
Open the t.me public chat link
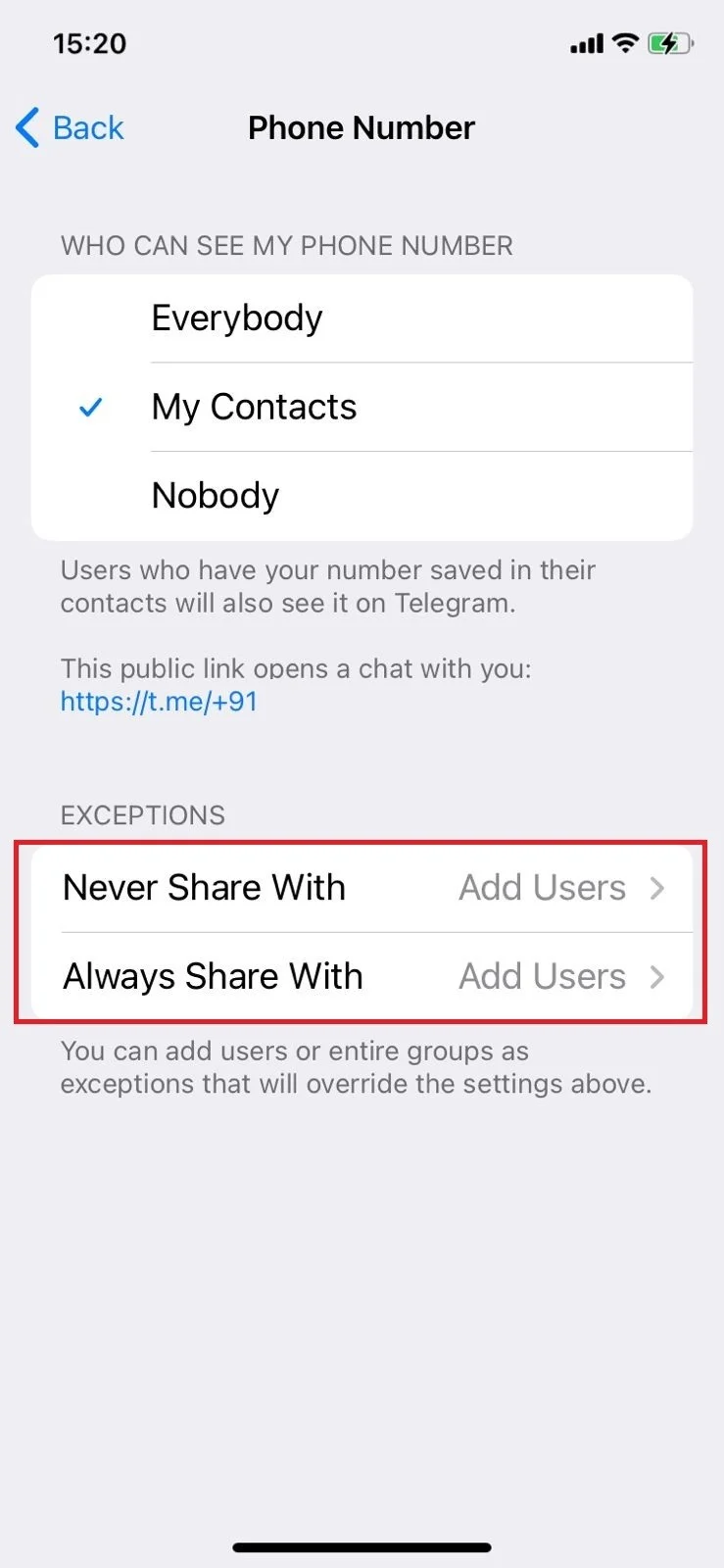click(159, 702)
